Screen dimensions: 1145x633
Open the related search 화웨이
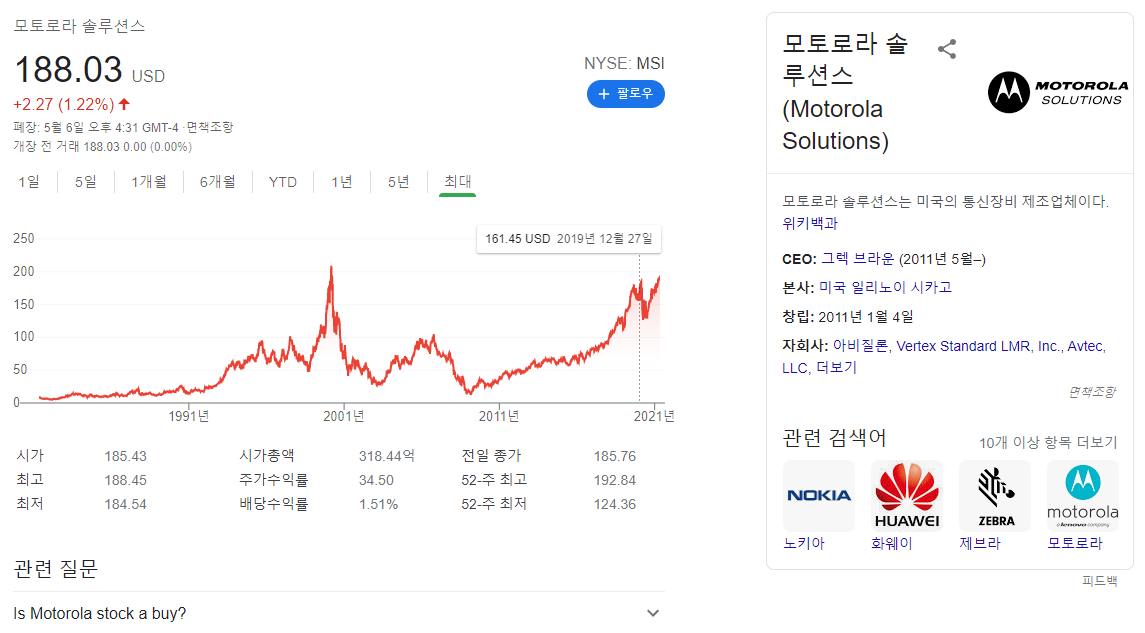click(907, 505)
